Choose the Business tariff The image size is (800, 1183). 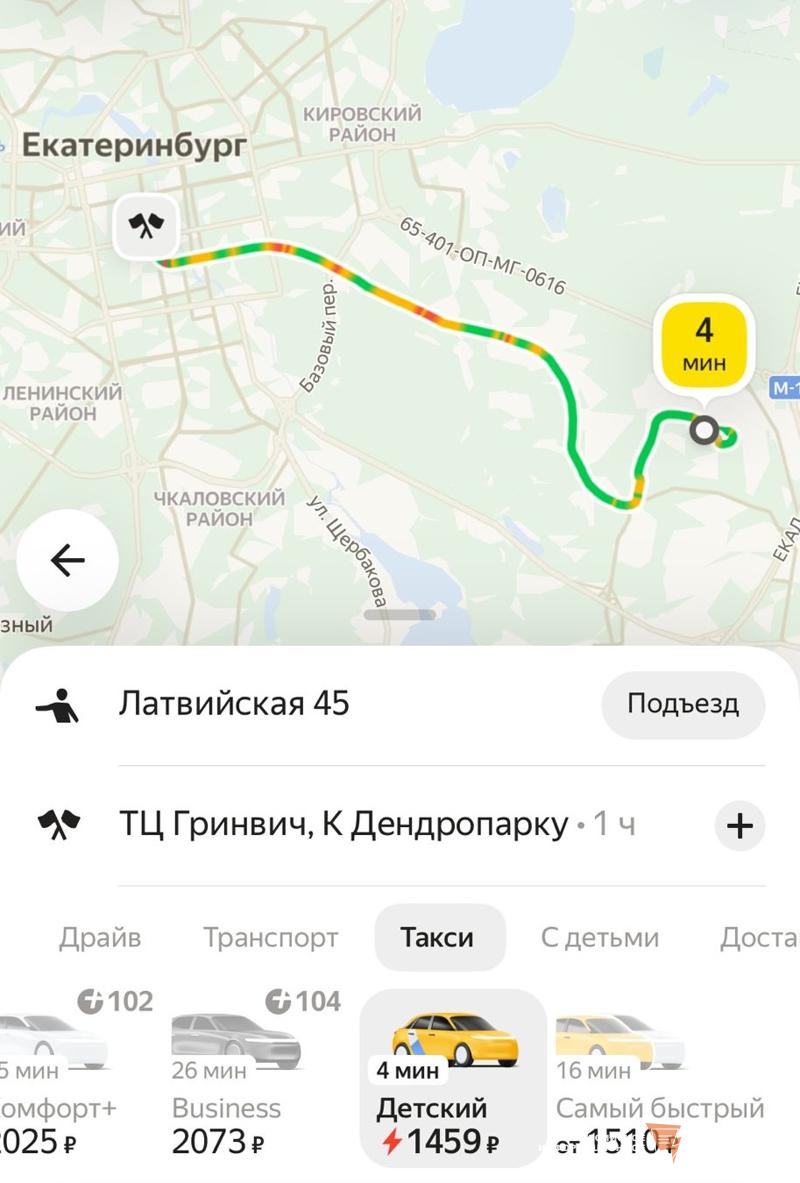(x=235, y=1080)
